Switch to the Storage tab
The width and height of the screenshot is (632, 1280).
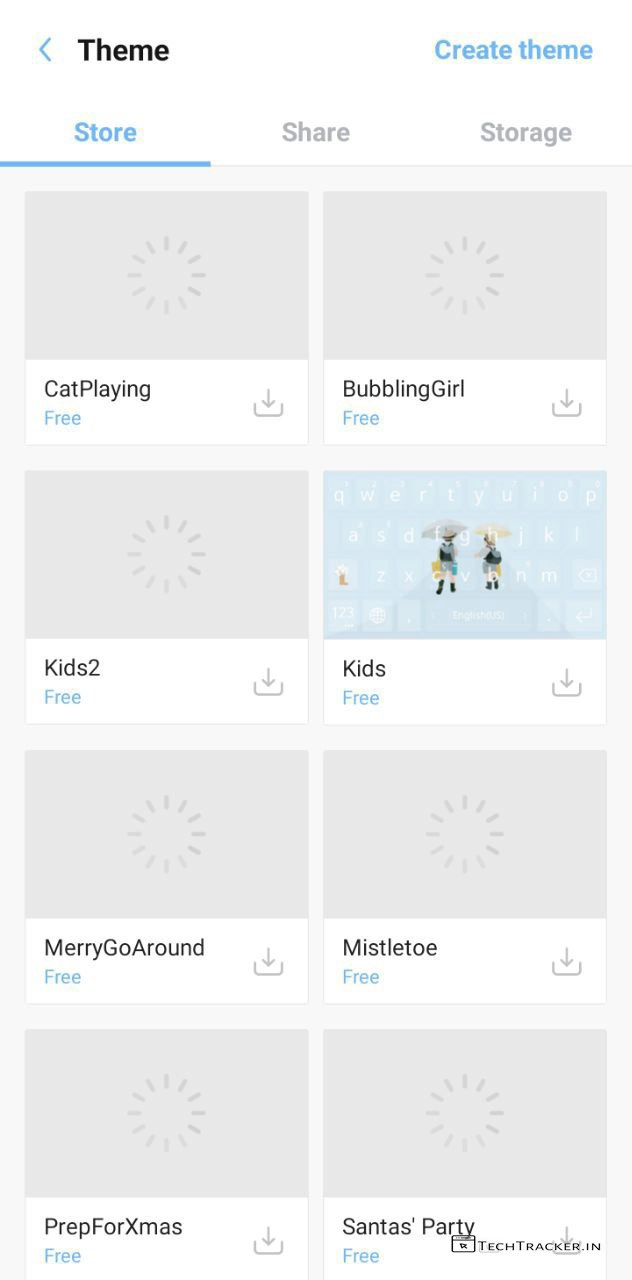525,132
